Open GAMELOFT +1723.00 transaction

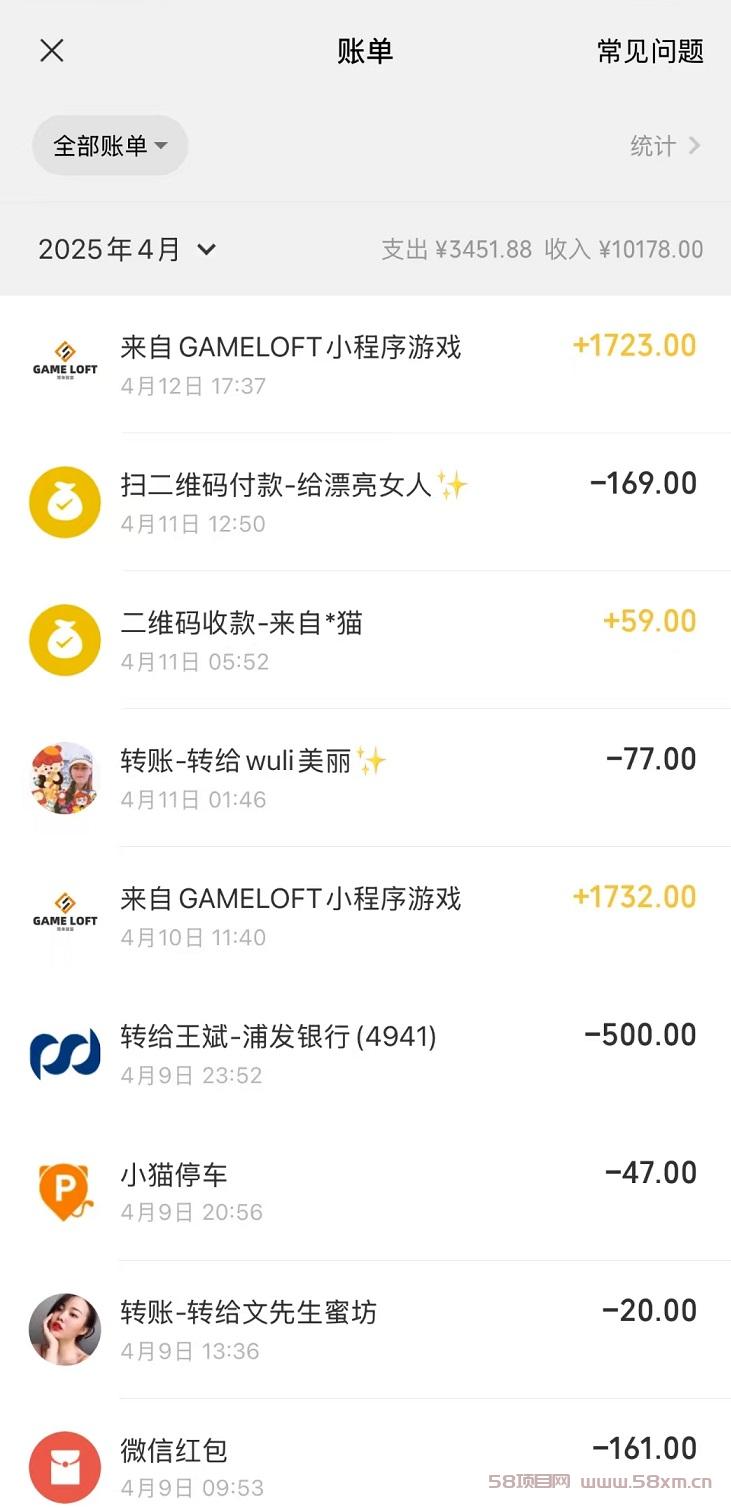[365, 364]
